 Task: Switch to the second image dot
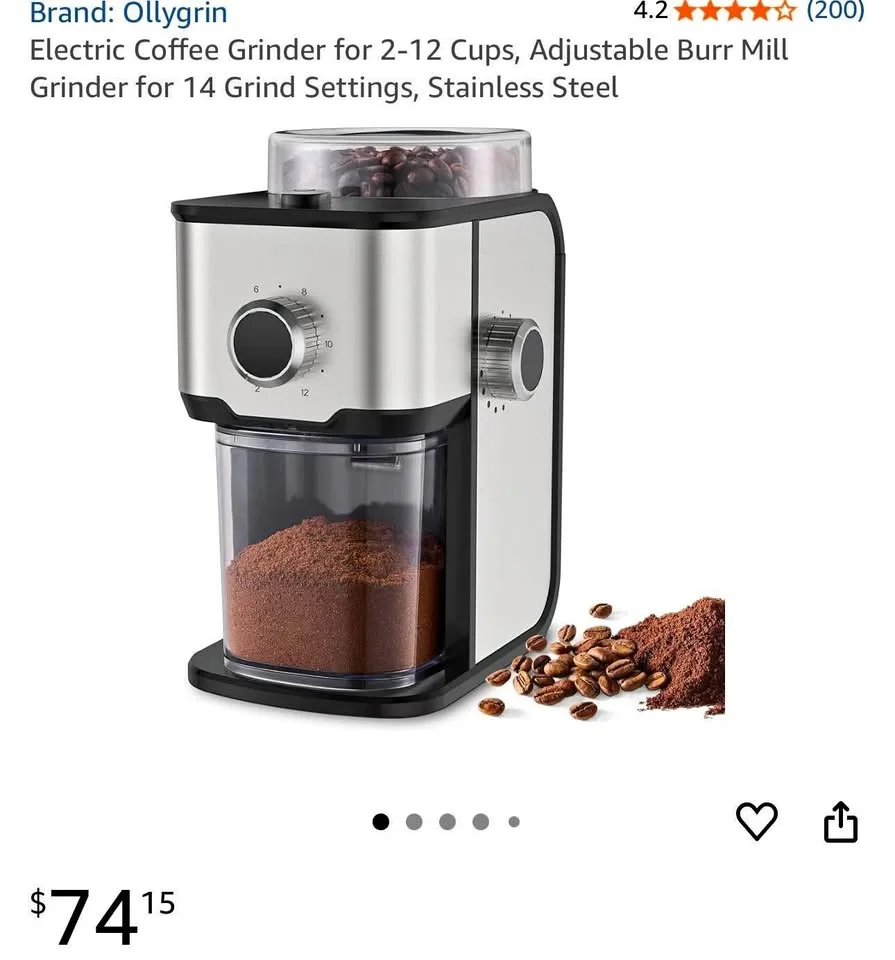414,821
